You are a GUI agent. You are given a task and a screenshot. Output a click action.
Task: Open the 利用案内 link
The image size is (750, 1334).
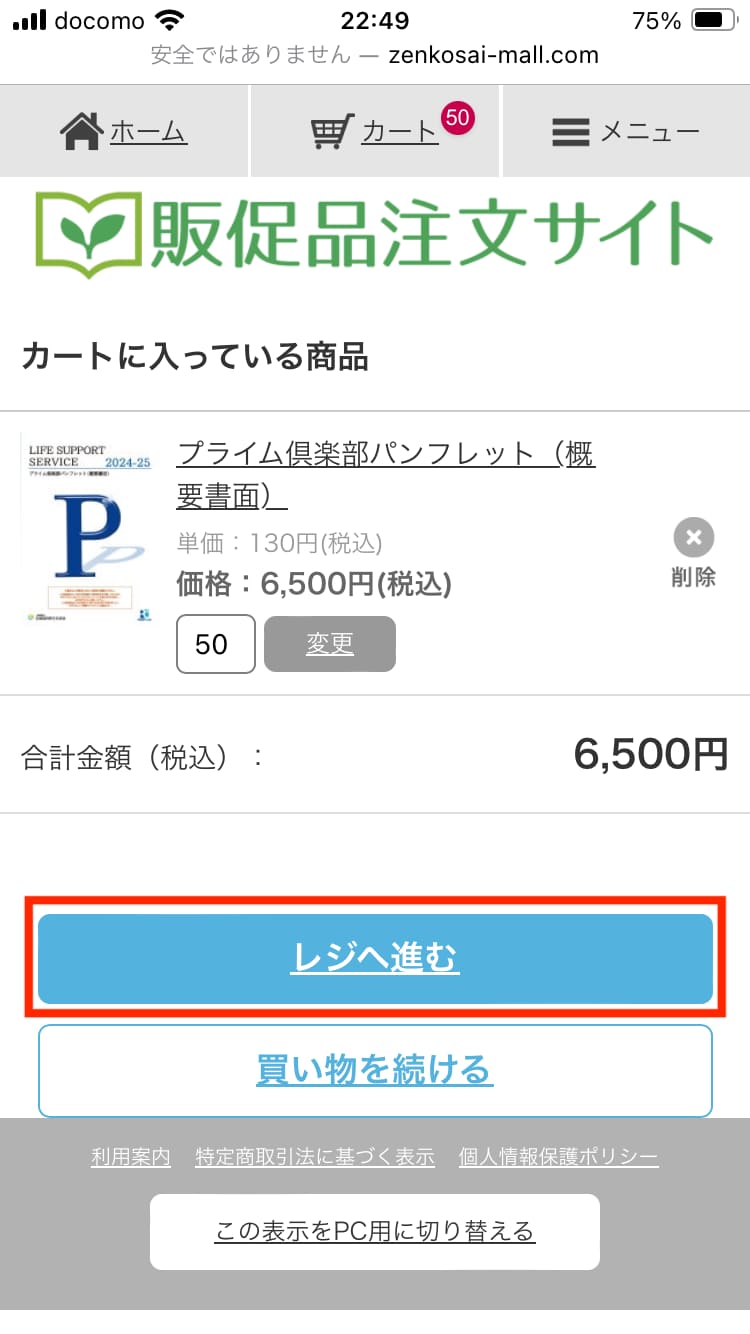click(x=131, y=1157)
